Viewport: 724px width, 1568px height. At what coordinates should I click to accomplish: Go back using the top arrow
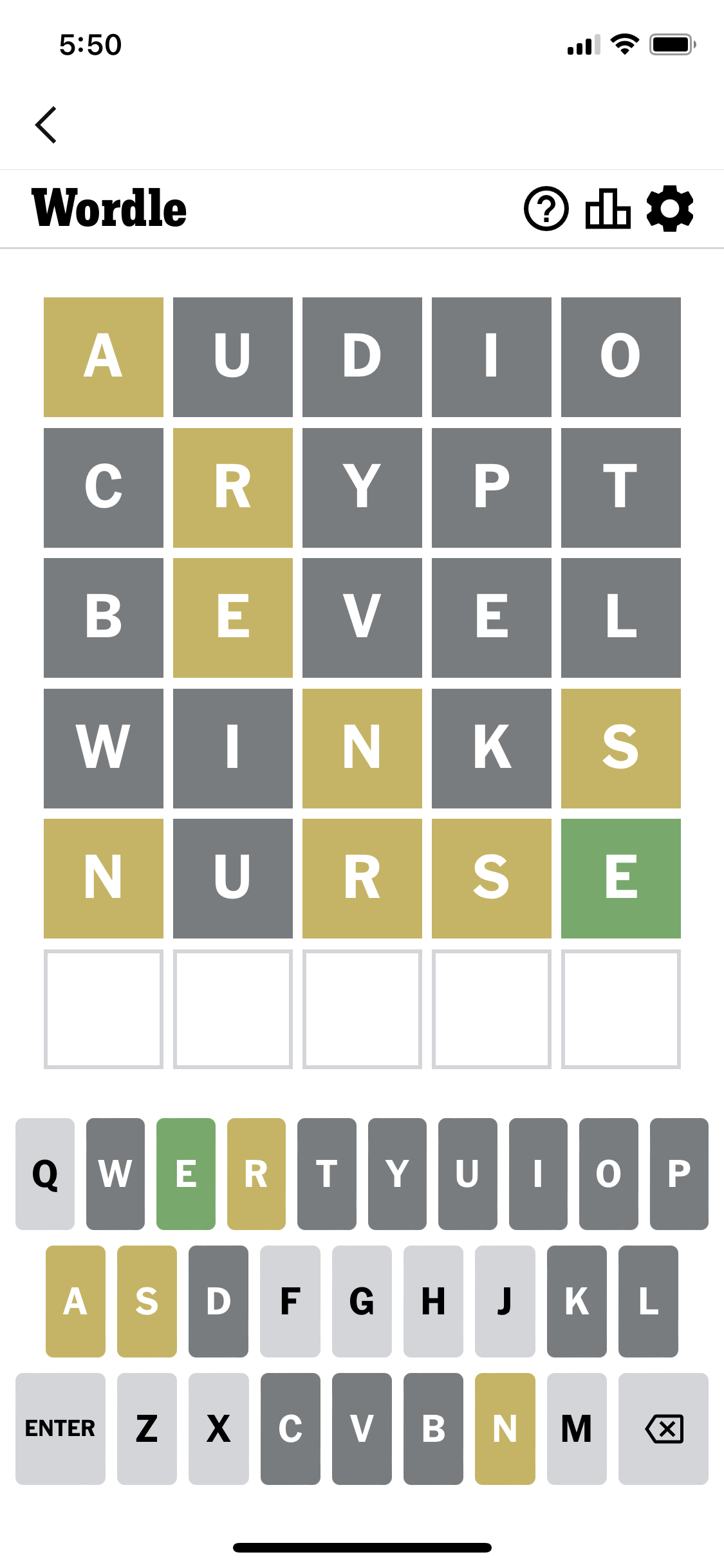click(46, 125)
